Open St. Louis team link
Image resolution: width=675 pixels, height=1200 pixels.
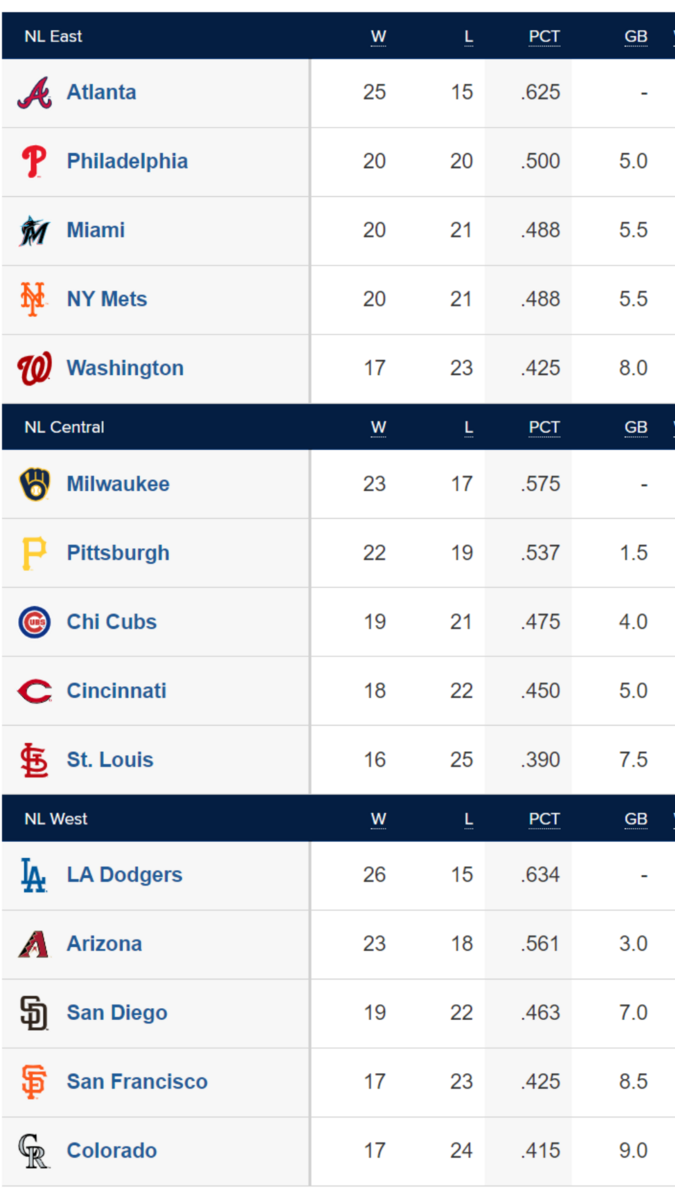pyautogui.click(x=110, y=760)
